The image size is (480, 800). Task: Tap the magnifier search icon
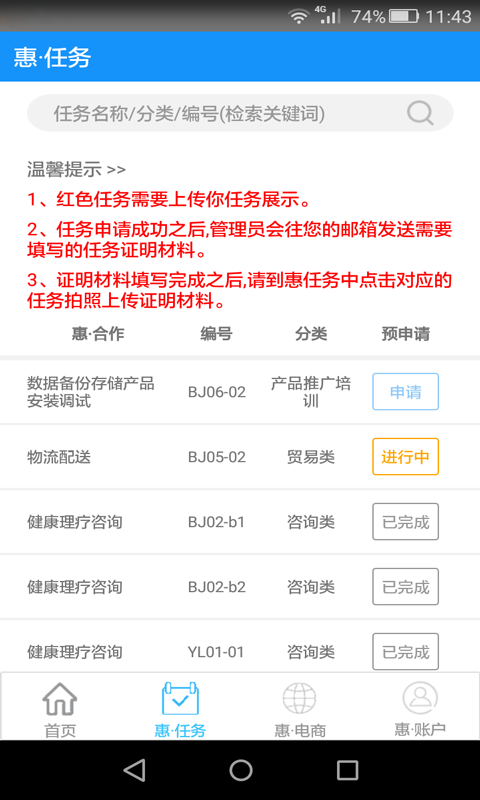pos(420,113)
